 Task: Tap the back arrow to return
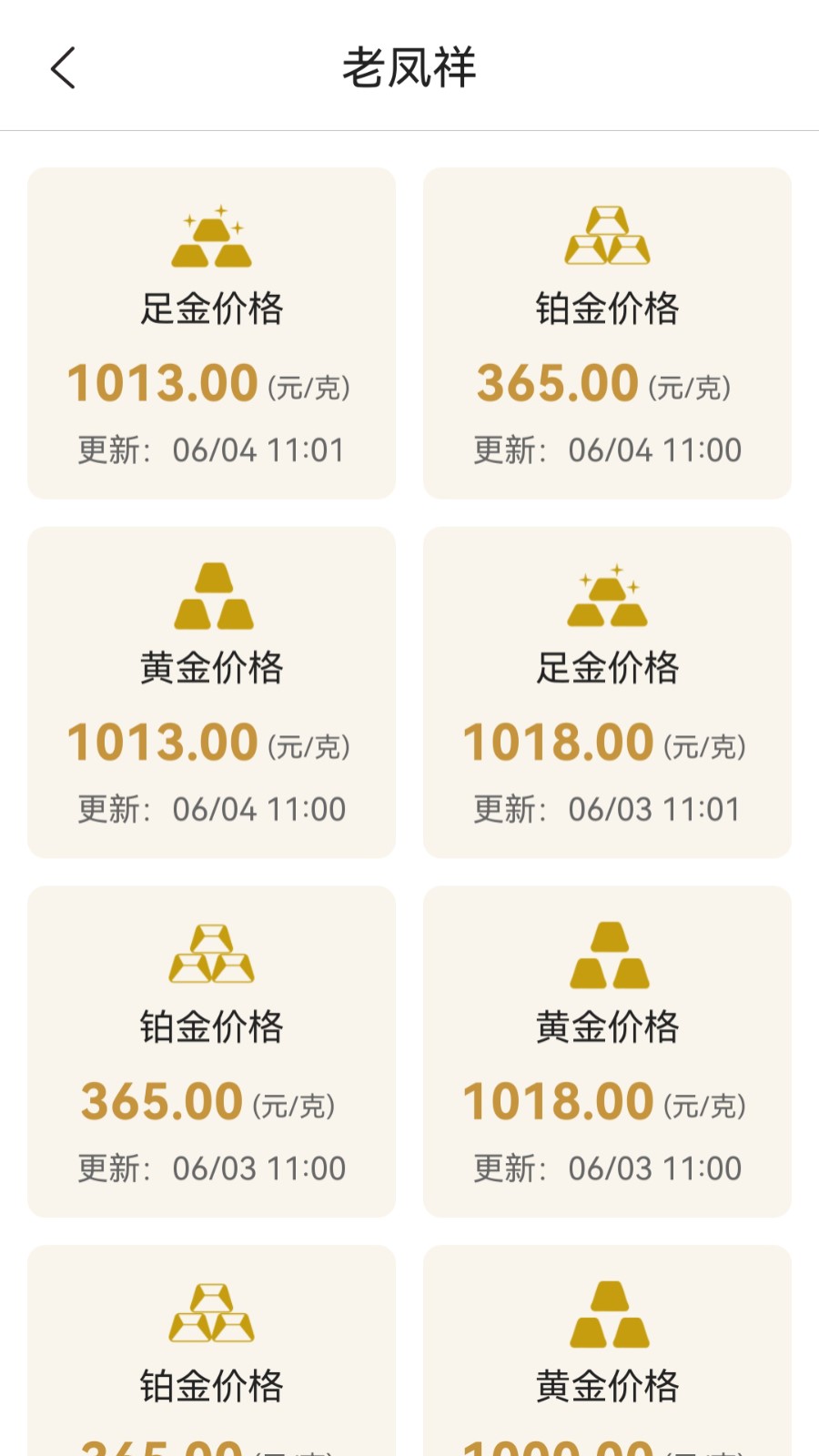(62, 67)
